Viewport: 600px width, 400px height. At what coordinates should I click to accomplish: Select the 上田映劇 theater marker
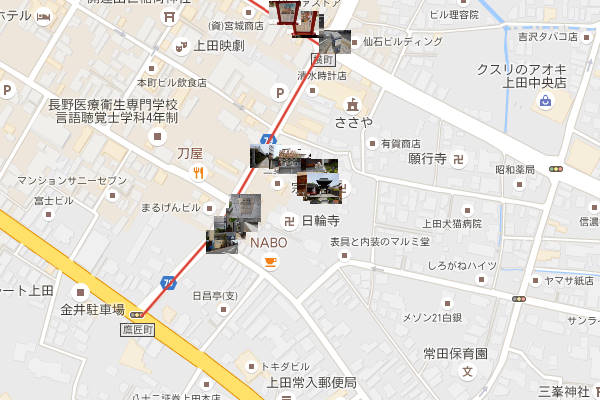coord(180,46)
